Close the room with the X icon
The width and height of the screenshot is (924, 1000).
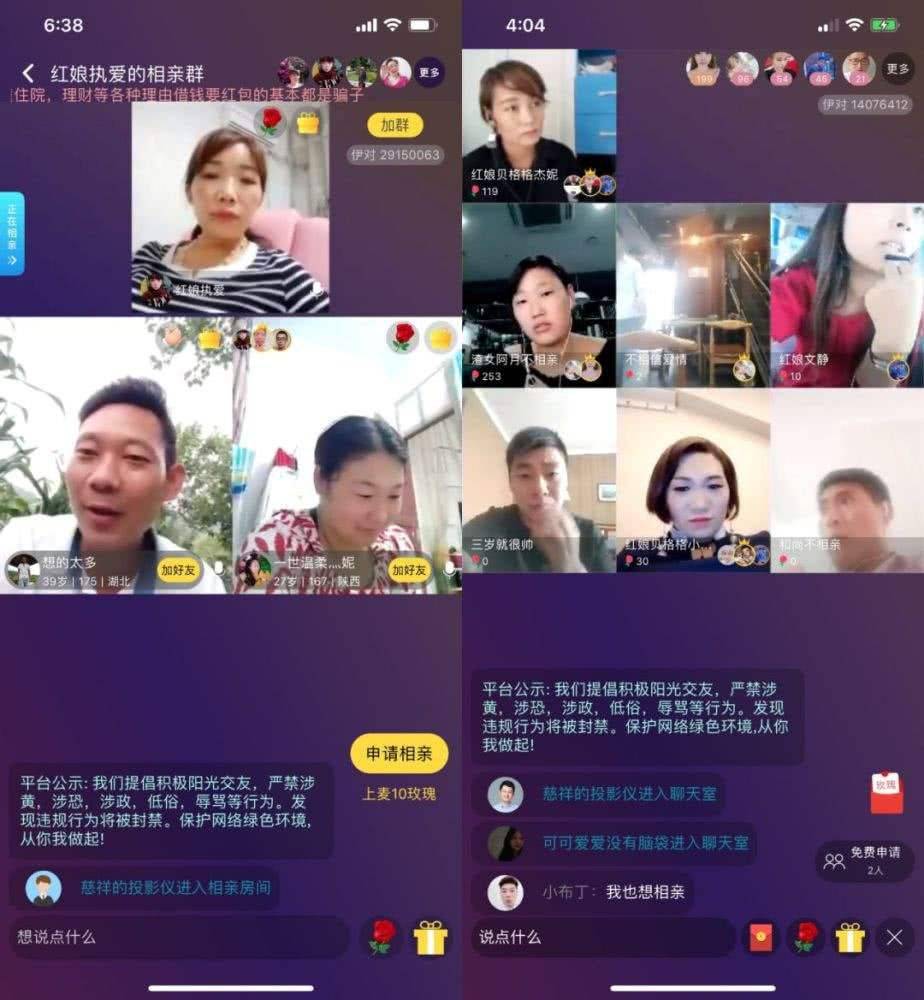[894, 937]
